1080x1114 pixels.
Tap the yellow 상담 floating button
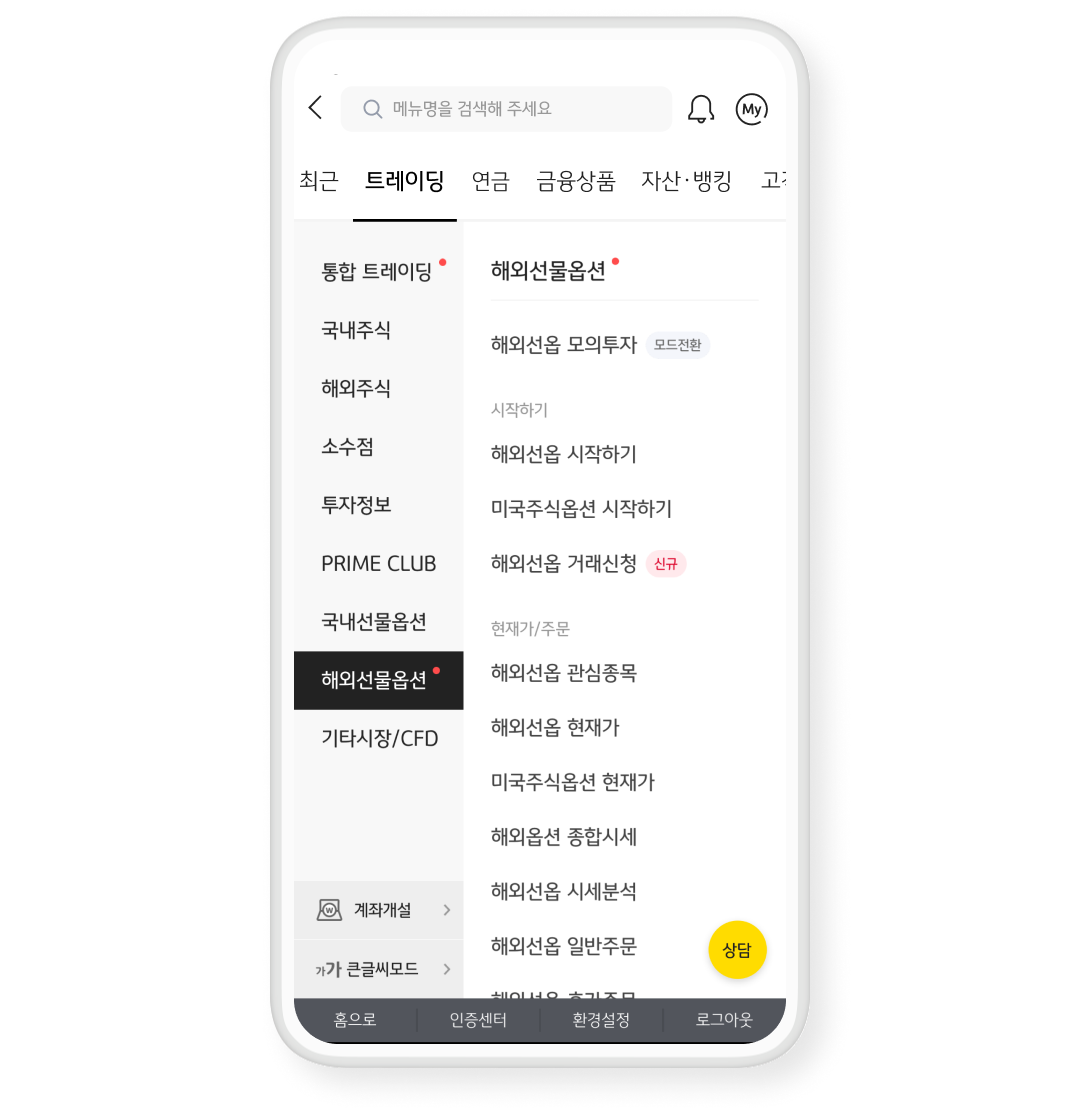tap(737, 950)
